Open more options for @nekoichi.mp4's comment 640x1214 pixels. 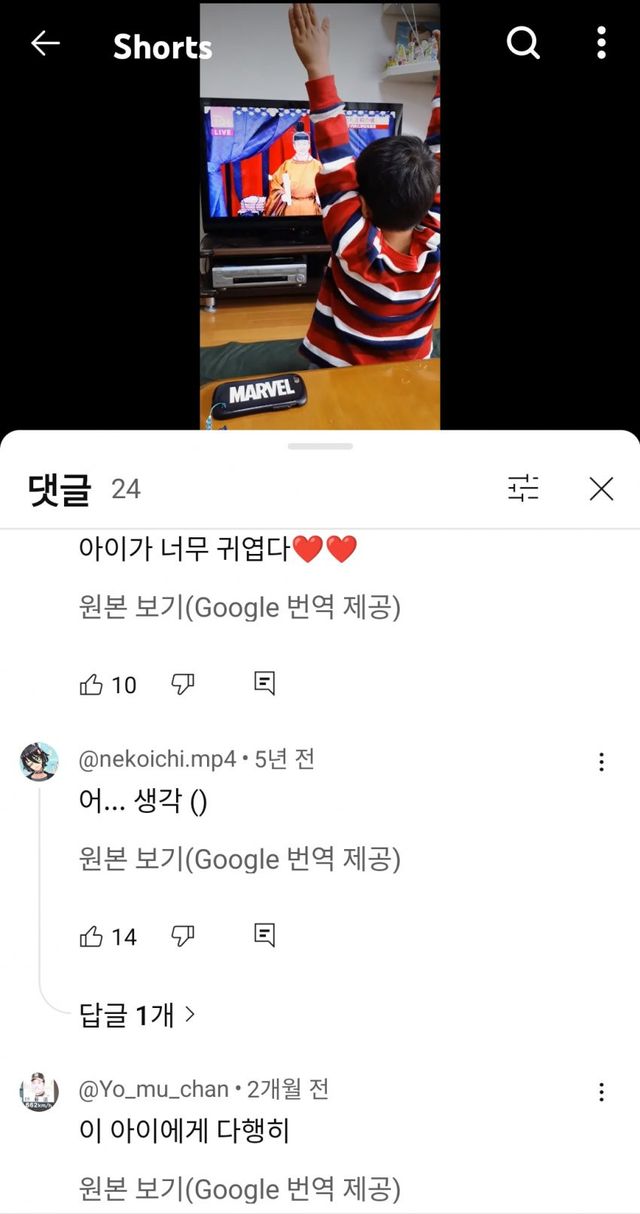[x=601, y=762]
